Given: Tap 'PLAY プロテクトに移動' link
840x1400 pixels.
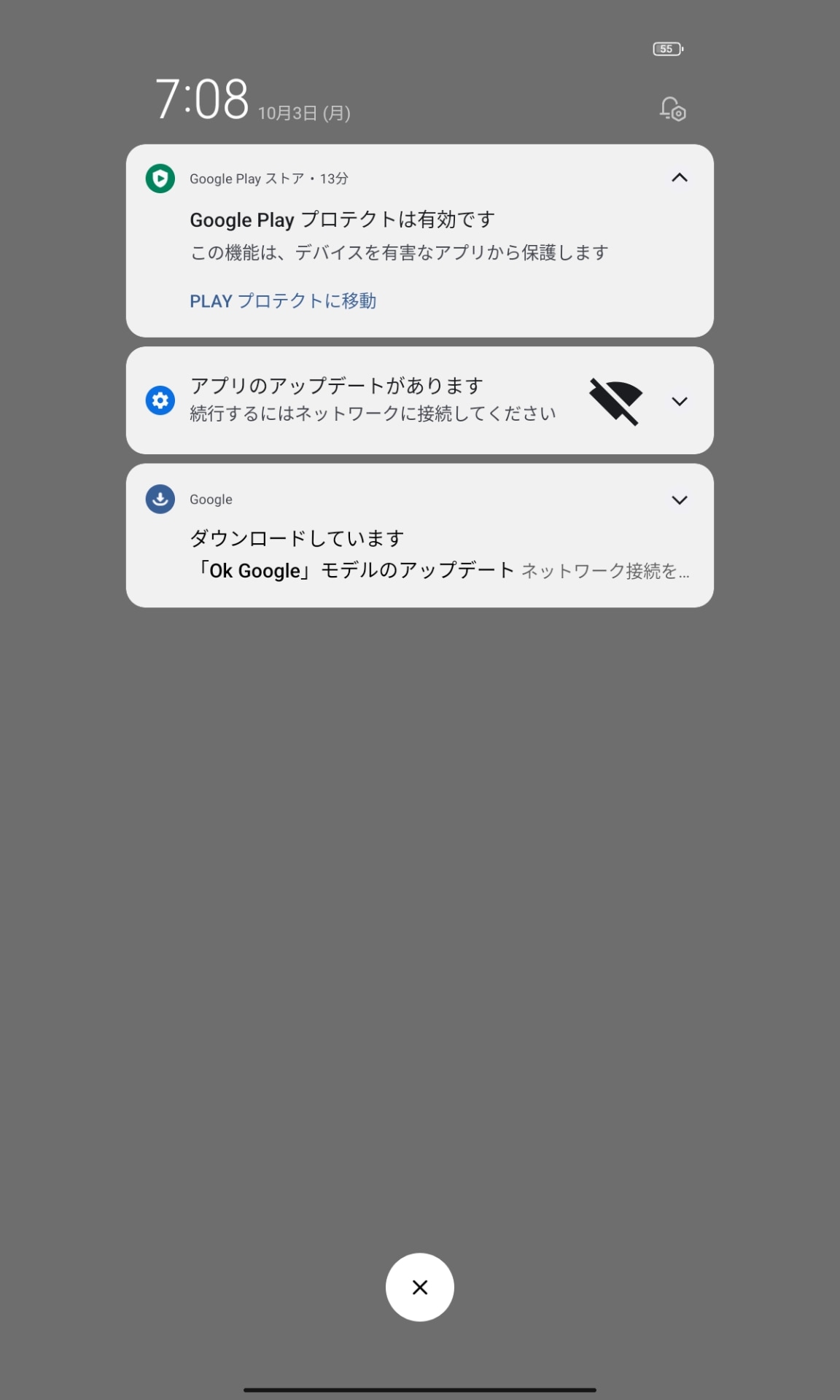Looking at the screenshot, I should pyautogui.click(x=283, y=301).
